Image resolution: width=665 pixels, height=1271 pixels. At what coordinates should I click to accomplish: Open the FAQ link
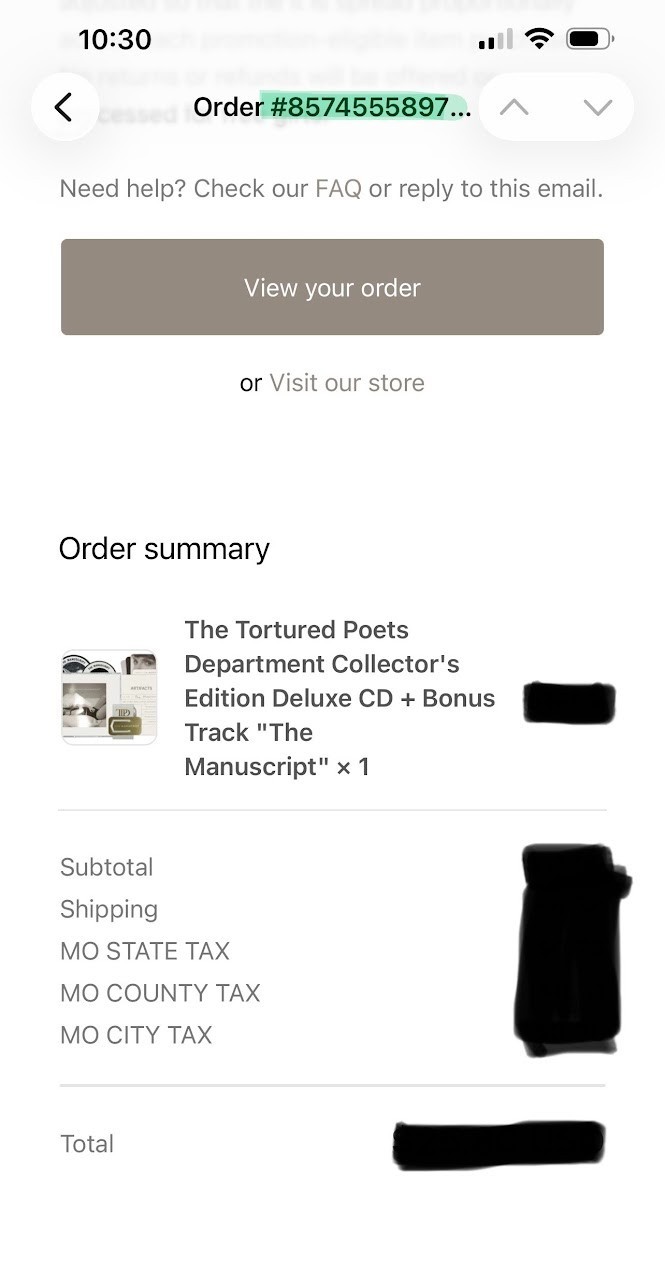(x=338, y=188)
